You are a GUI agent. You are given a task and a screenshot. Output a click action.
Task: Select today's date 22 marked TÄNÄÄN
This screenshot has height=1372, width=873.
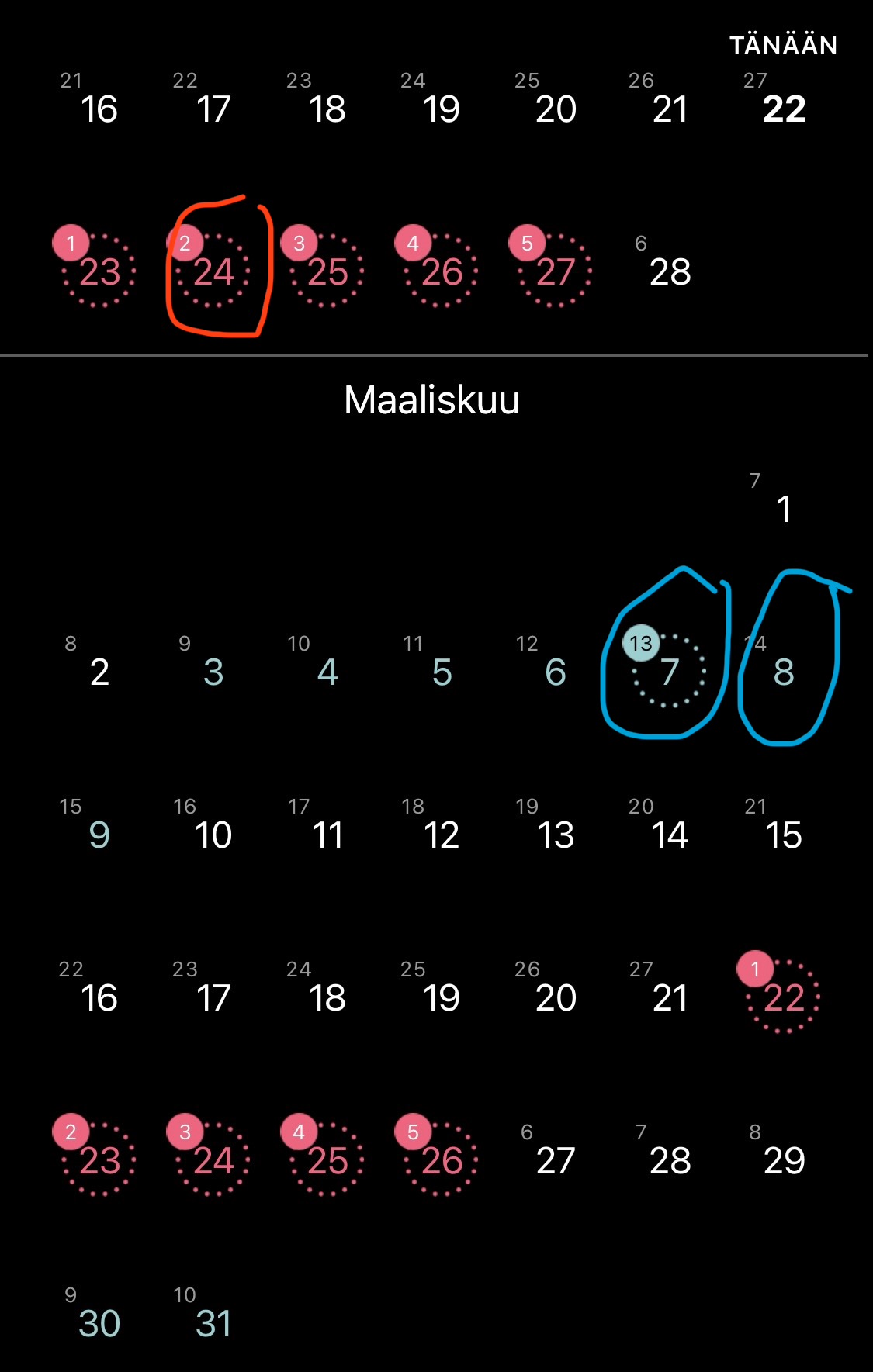pos(784,109)
